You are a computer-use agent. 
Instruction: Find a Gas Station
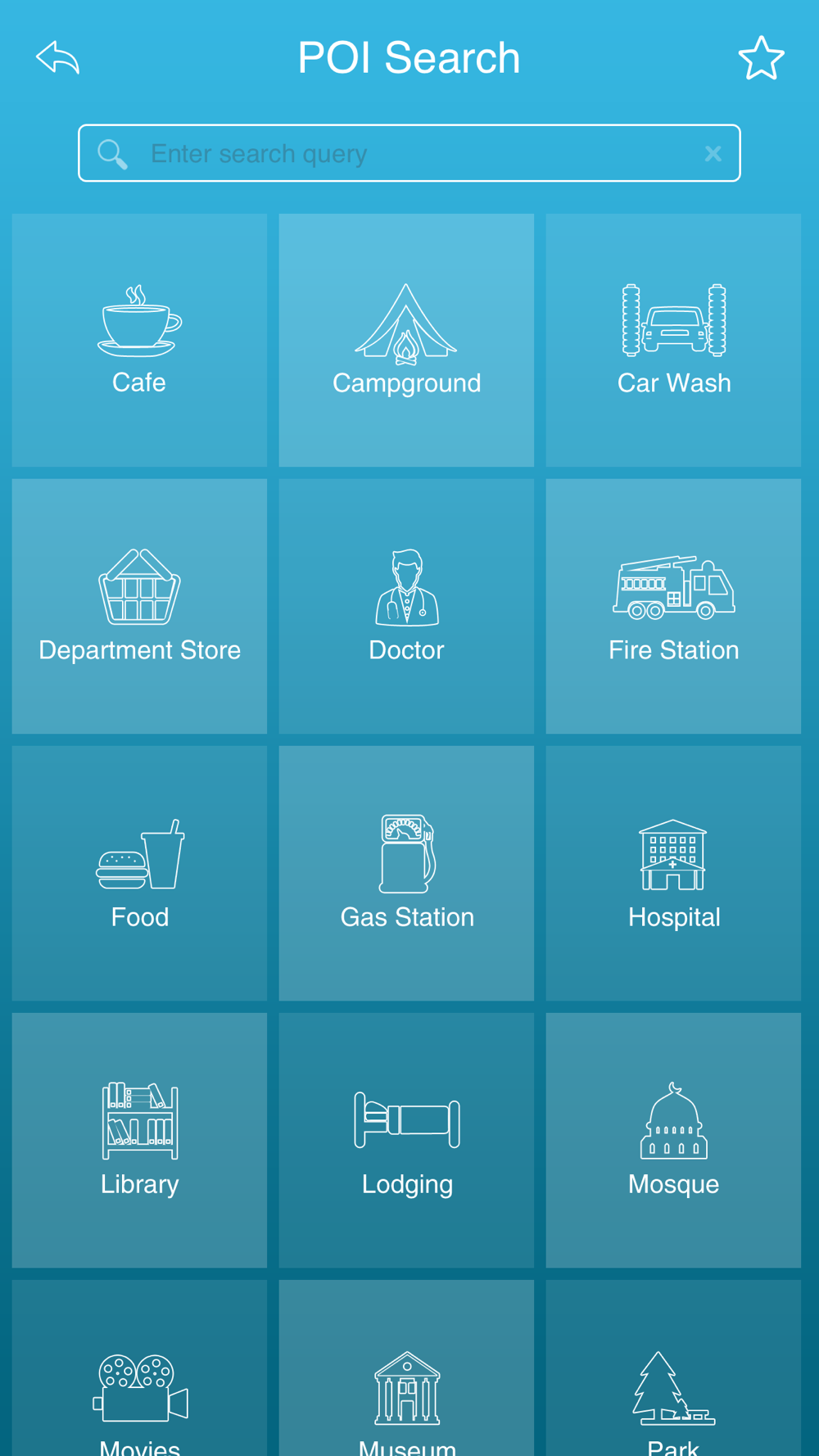(x=406, y=873)
